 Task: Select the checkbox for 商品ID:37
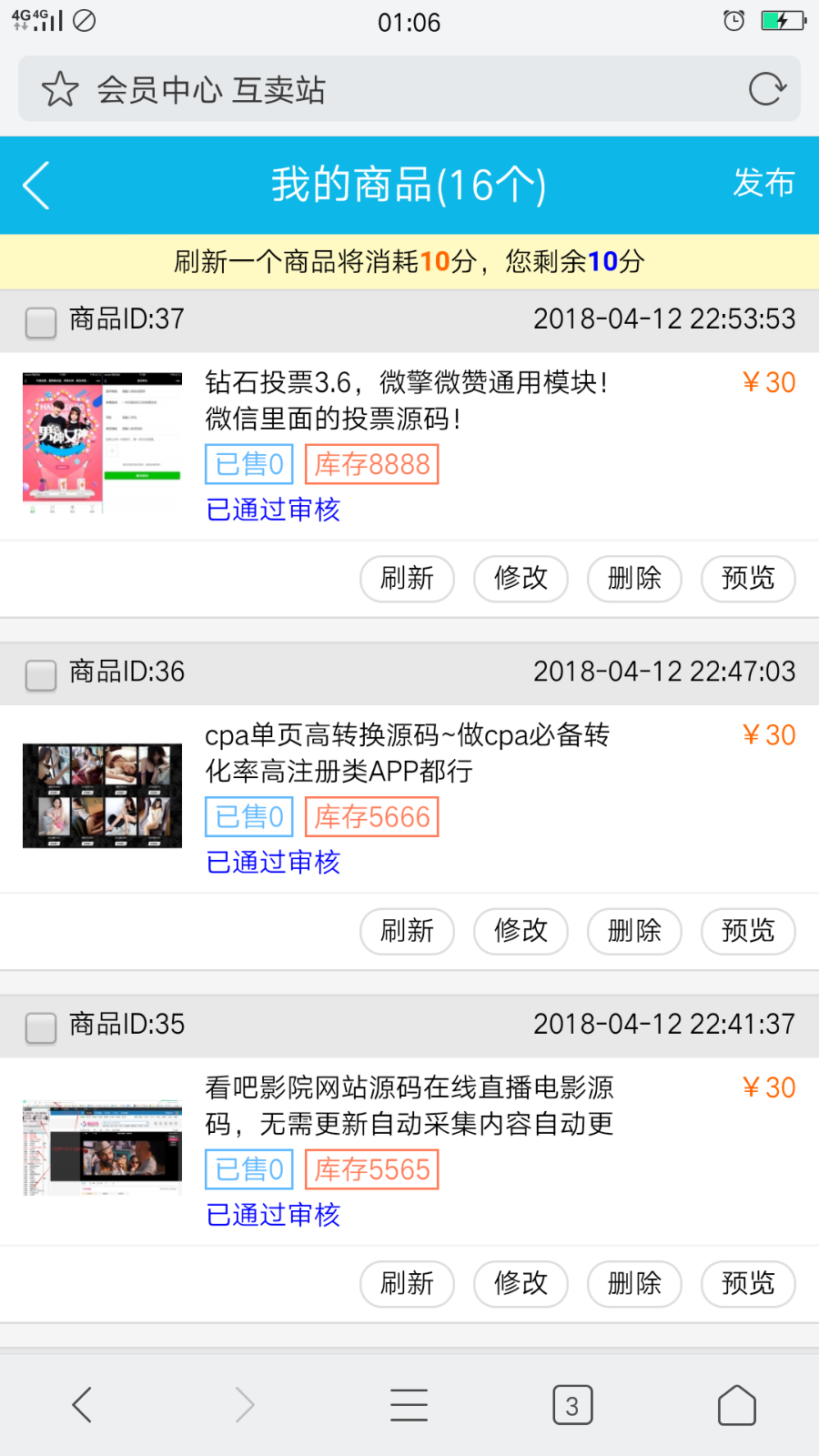[x=40, y=321]
